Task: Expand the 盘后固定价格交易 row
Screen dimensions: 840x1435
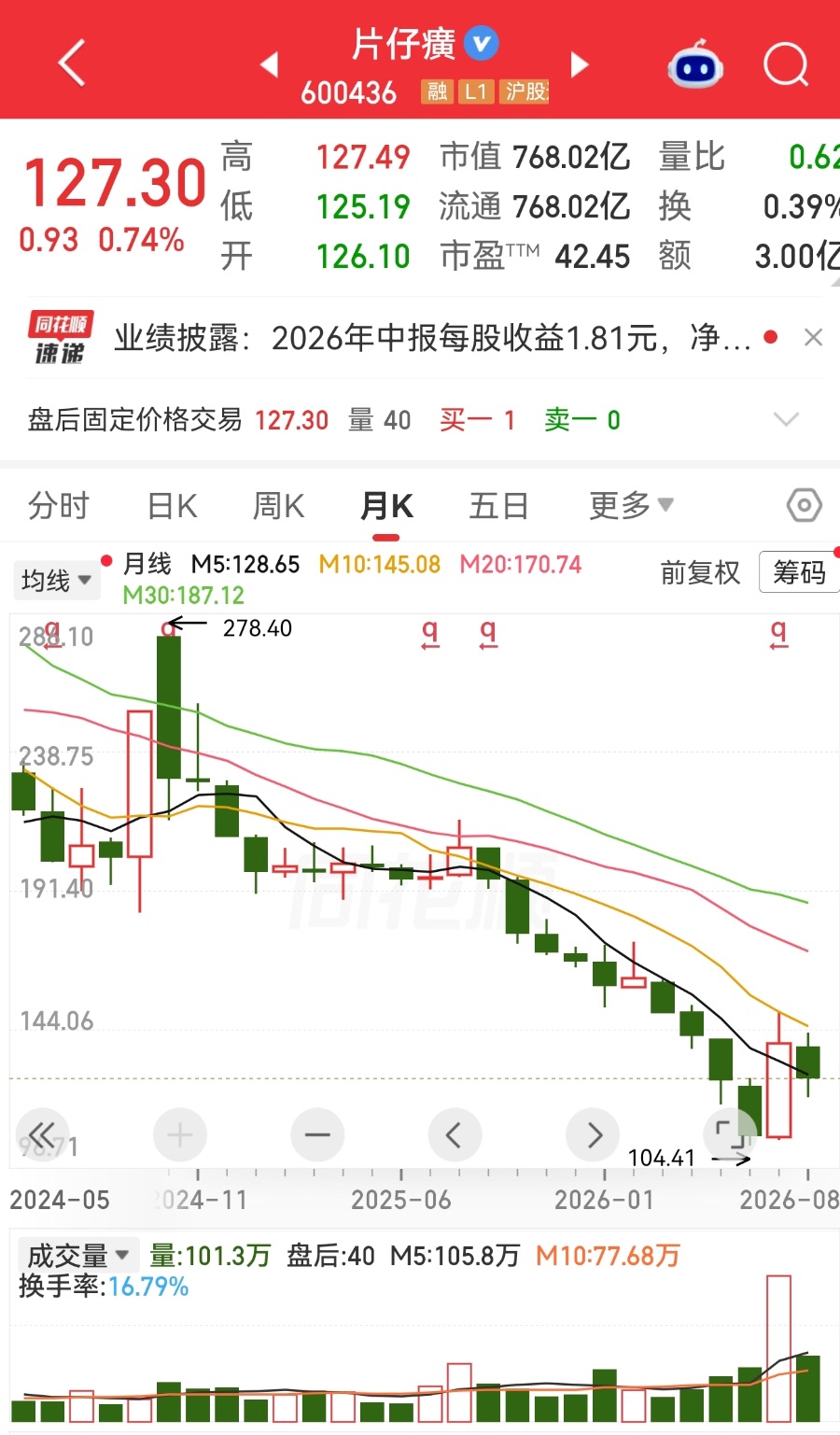Action: click(x=787, y=420)
